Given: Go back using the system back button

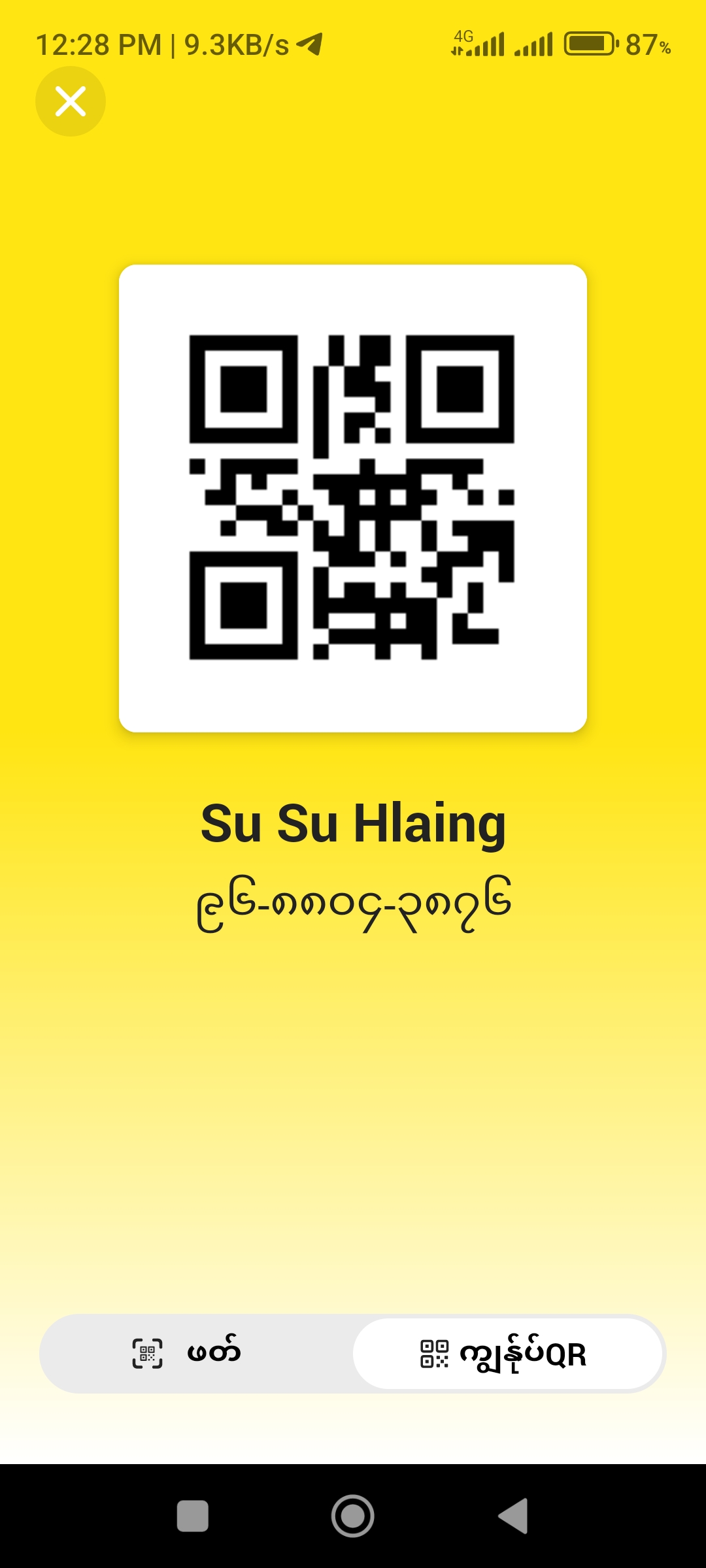Looking at the screenshot, I should point(514,1516).
